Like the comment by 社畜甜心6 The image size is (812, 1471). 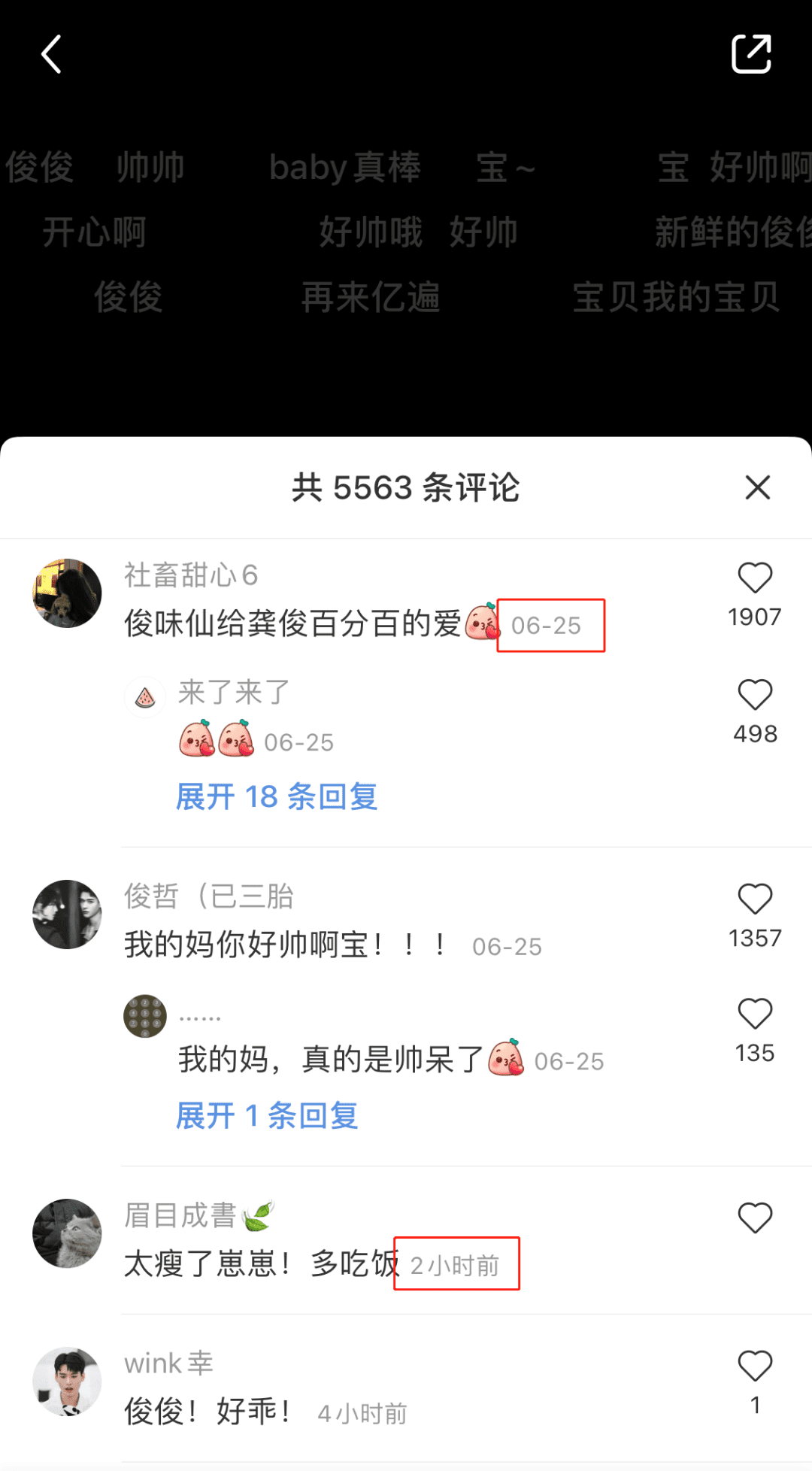[755, 578]
